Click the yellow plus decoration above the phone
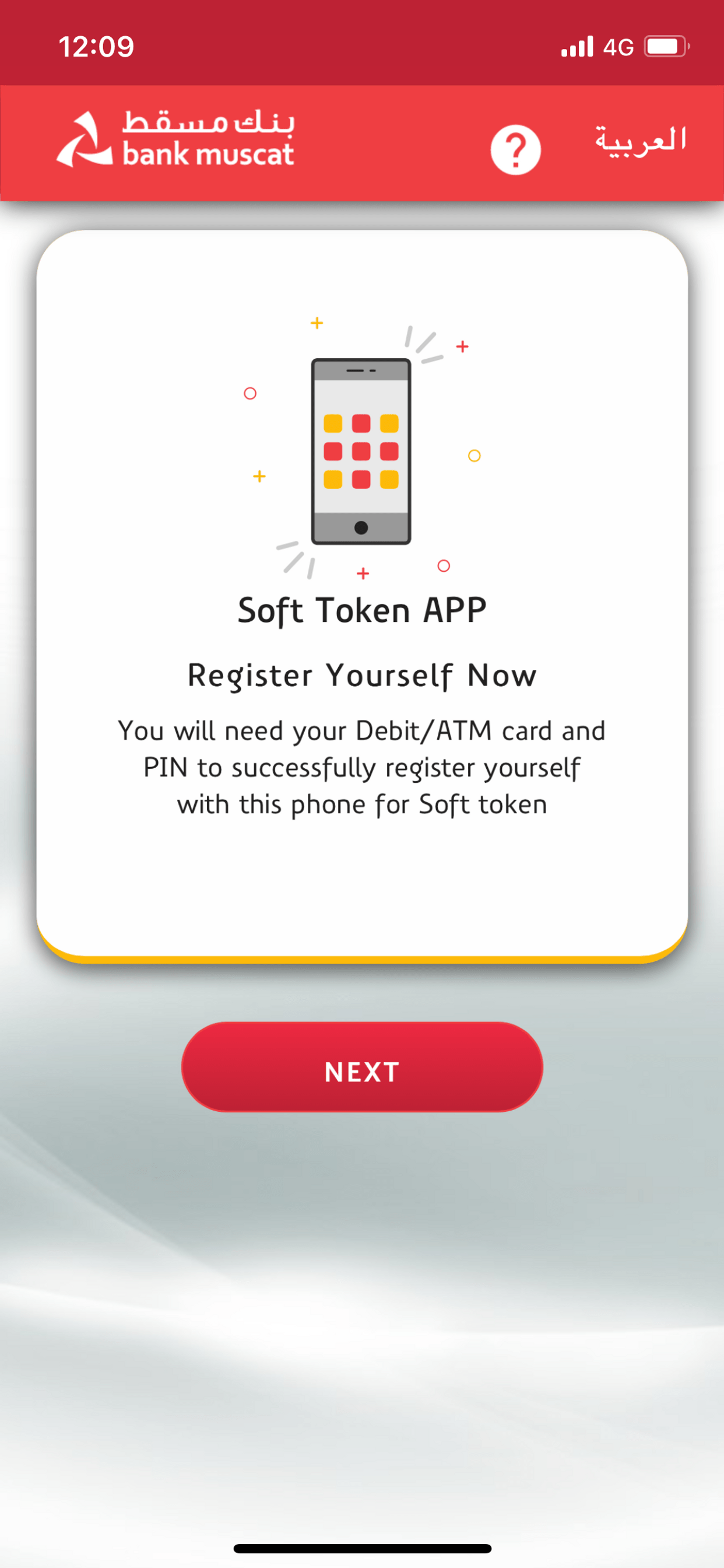The width and height of the screenshot is (724, 1568). pos(317,323)
